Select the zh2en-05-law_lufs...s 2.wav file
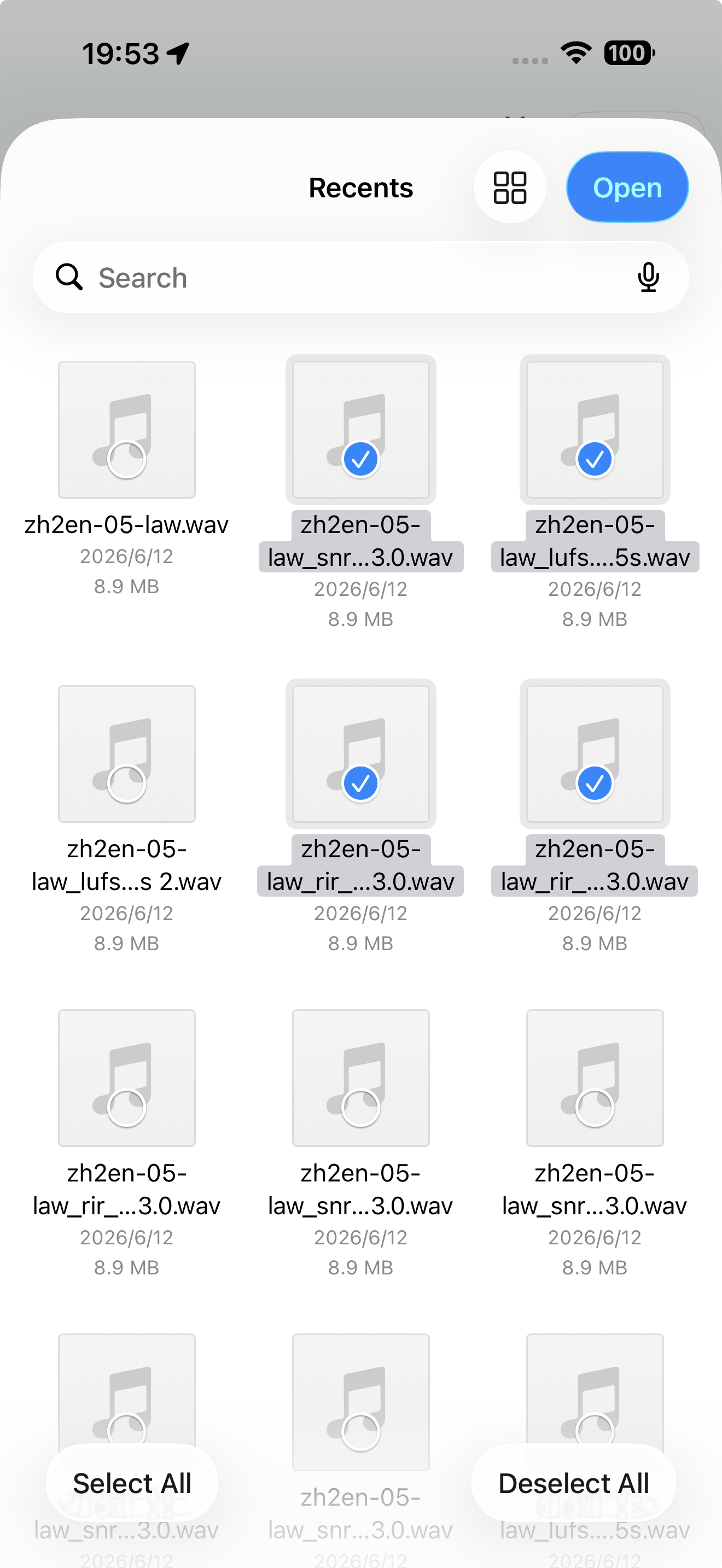 point(127,753)
